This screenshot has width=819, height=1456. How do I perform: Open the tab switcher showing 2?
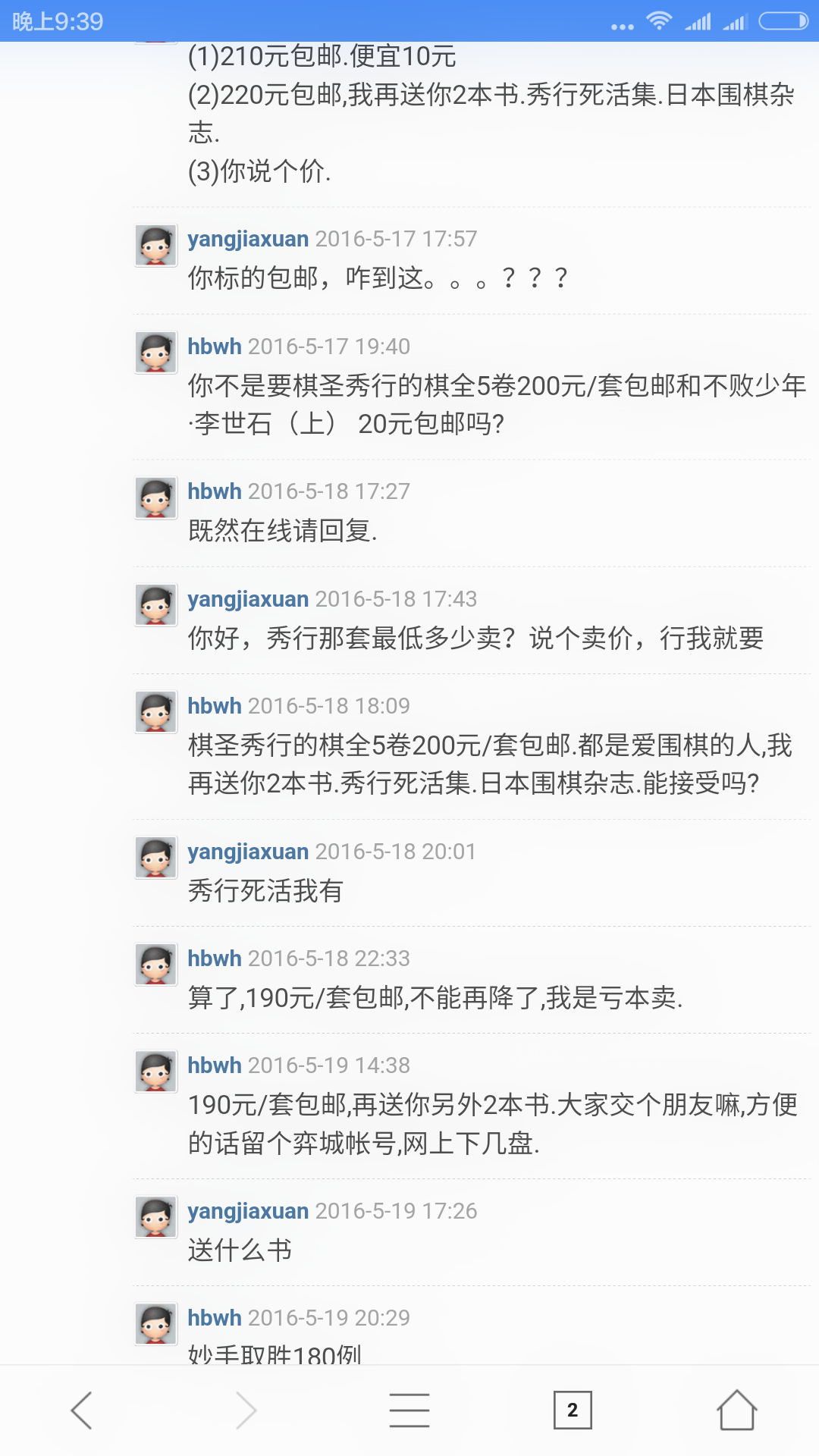pos(573,1410)
